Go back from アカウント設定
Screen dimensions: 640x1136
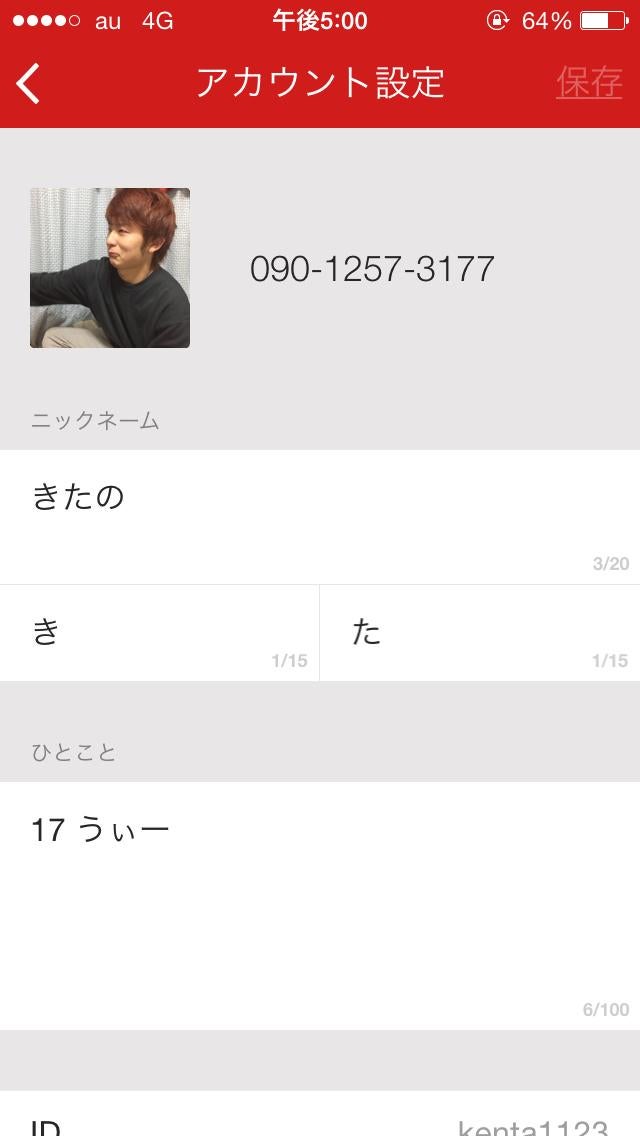[29, 83]
